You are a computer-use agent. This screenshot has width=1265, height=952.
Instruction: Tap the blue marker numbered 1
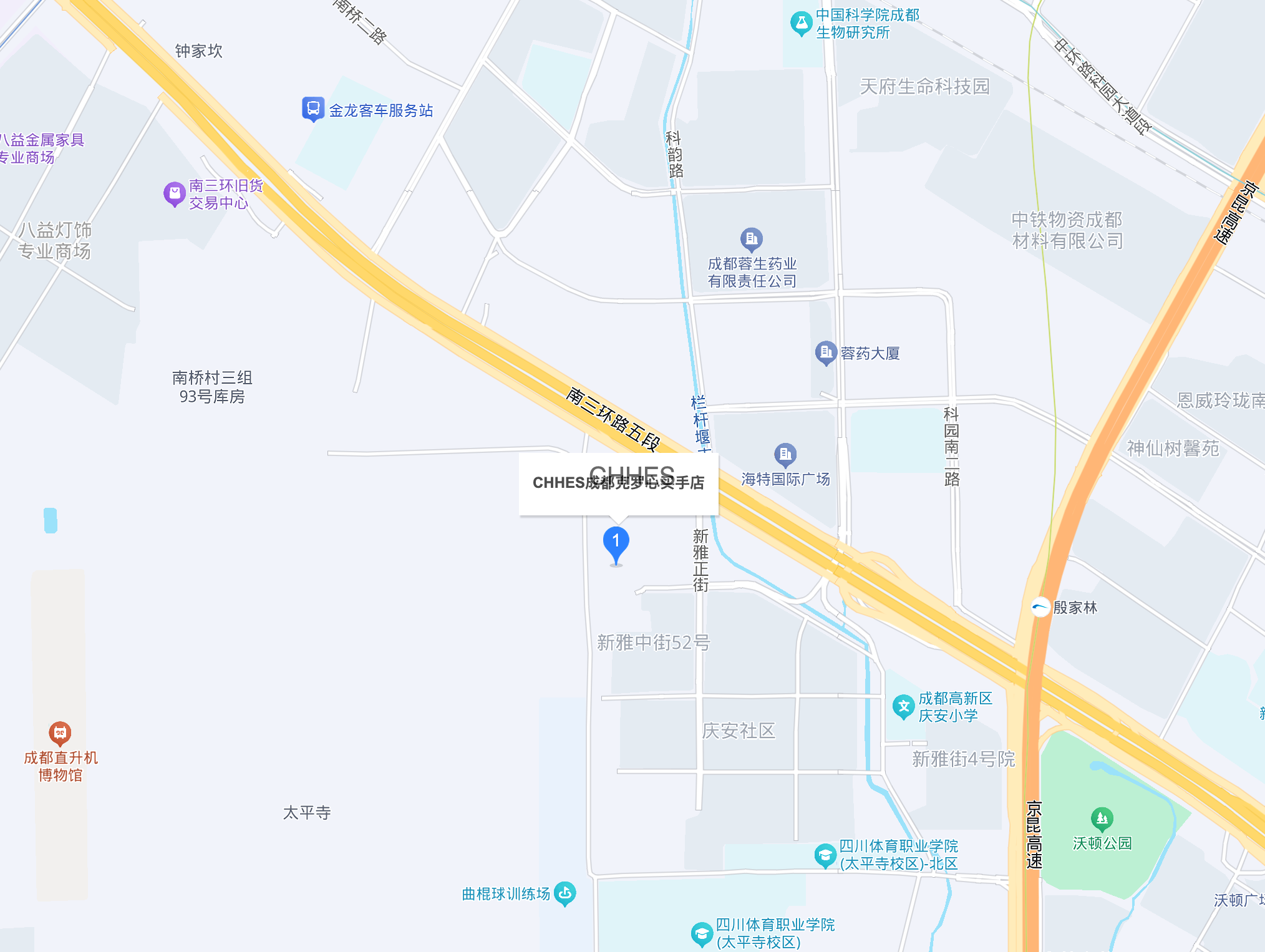[616, 542]
